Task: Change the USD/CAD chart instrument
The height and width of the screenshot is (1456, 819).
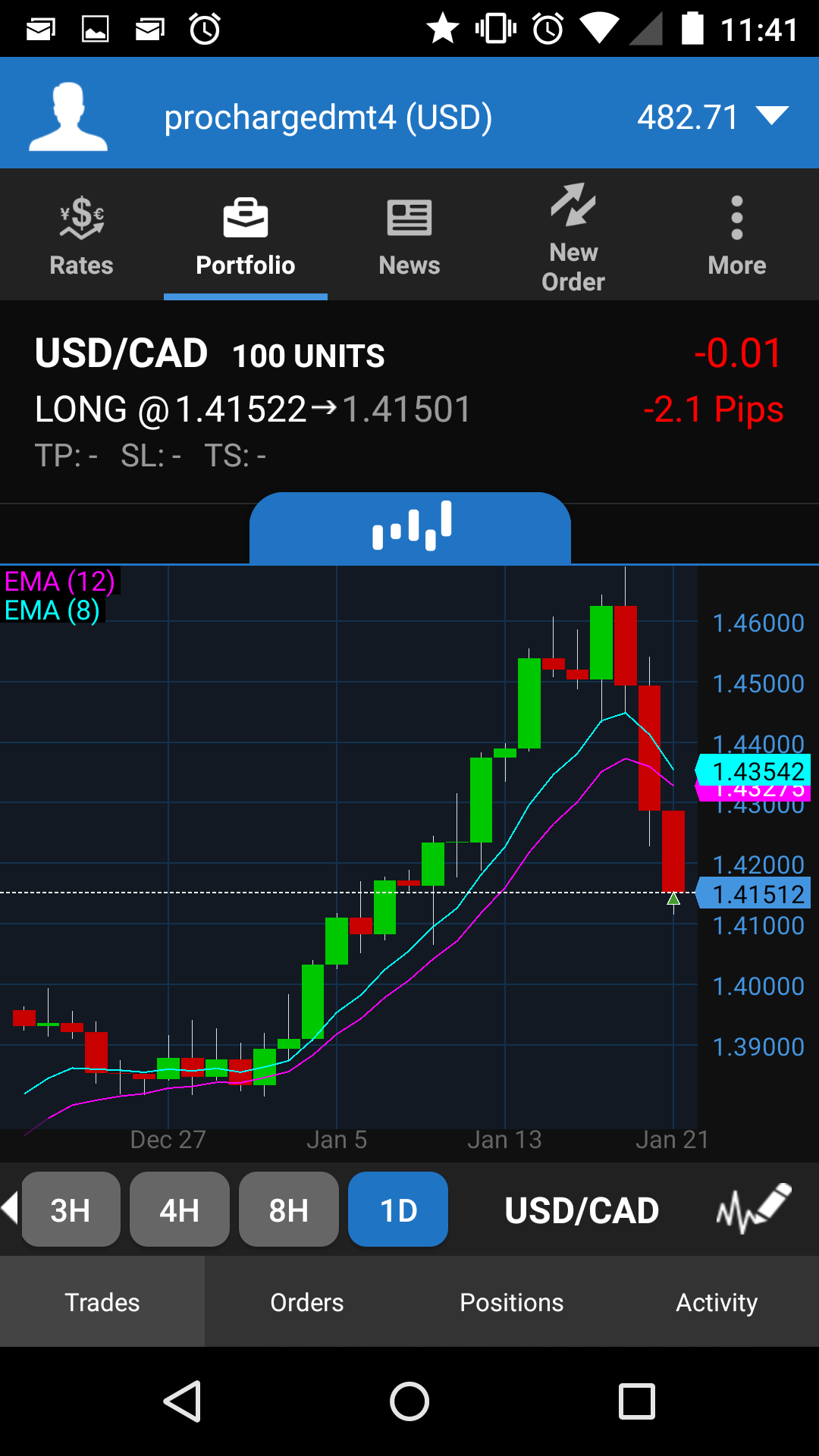Action: click(x=582, y=1210)
